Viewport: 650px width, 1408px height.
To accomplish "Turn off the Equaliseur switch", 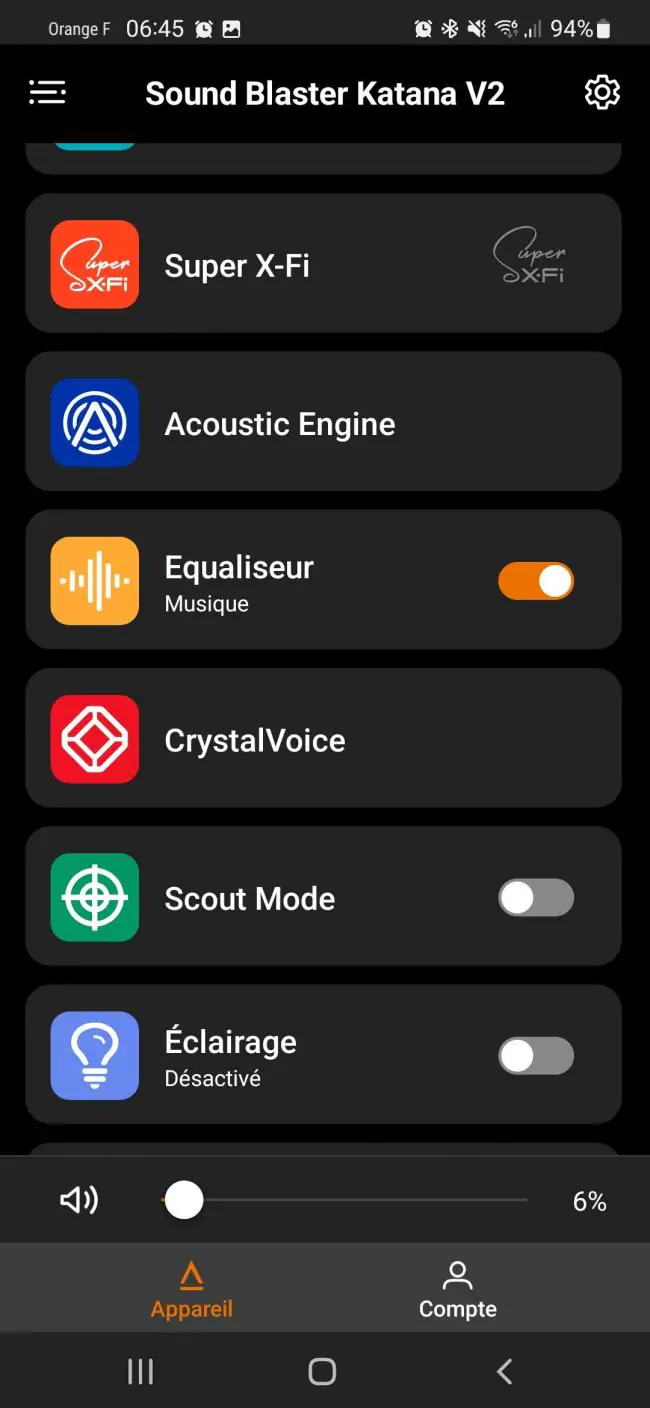I will pos(536,581).
